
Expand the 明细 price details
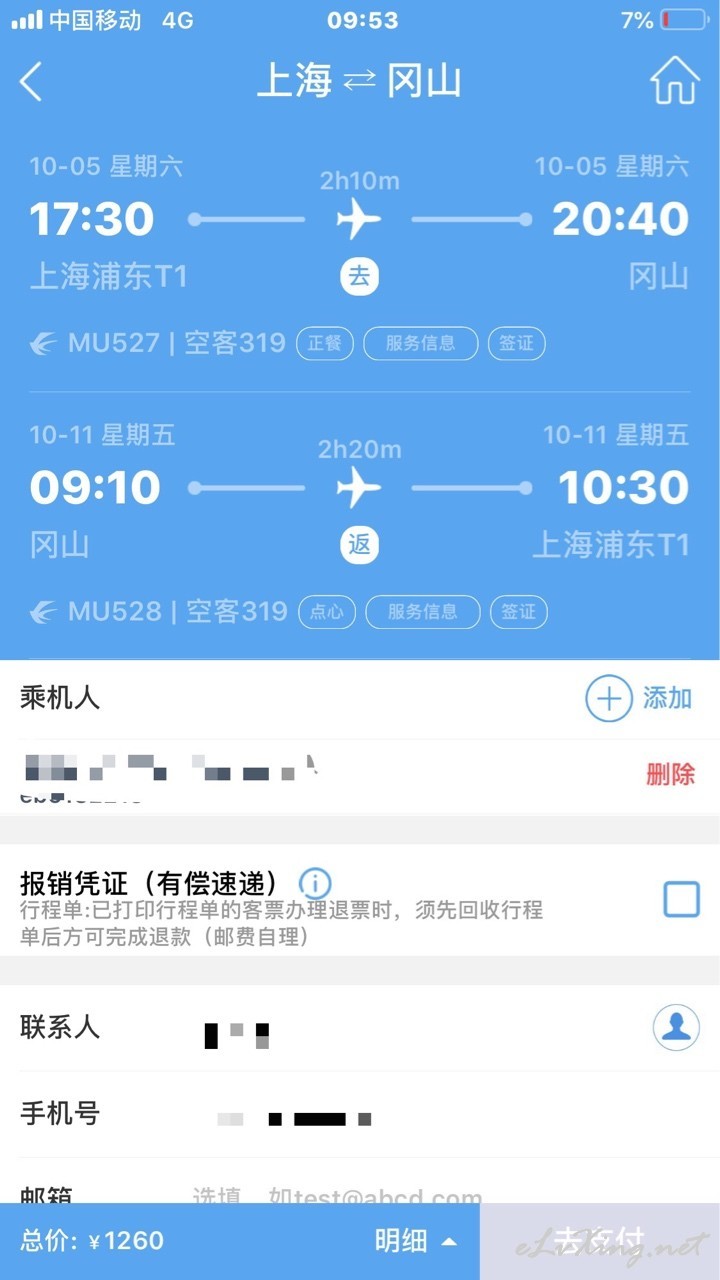tap(416, 1241)
